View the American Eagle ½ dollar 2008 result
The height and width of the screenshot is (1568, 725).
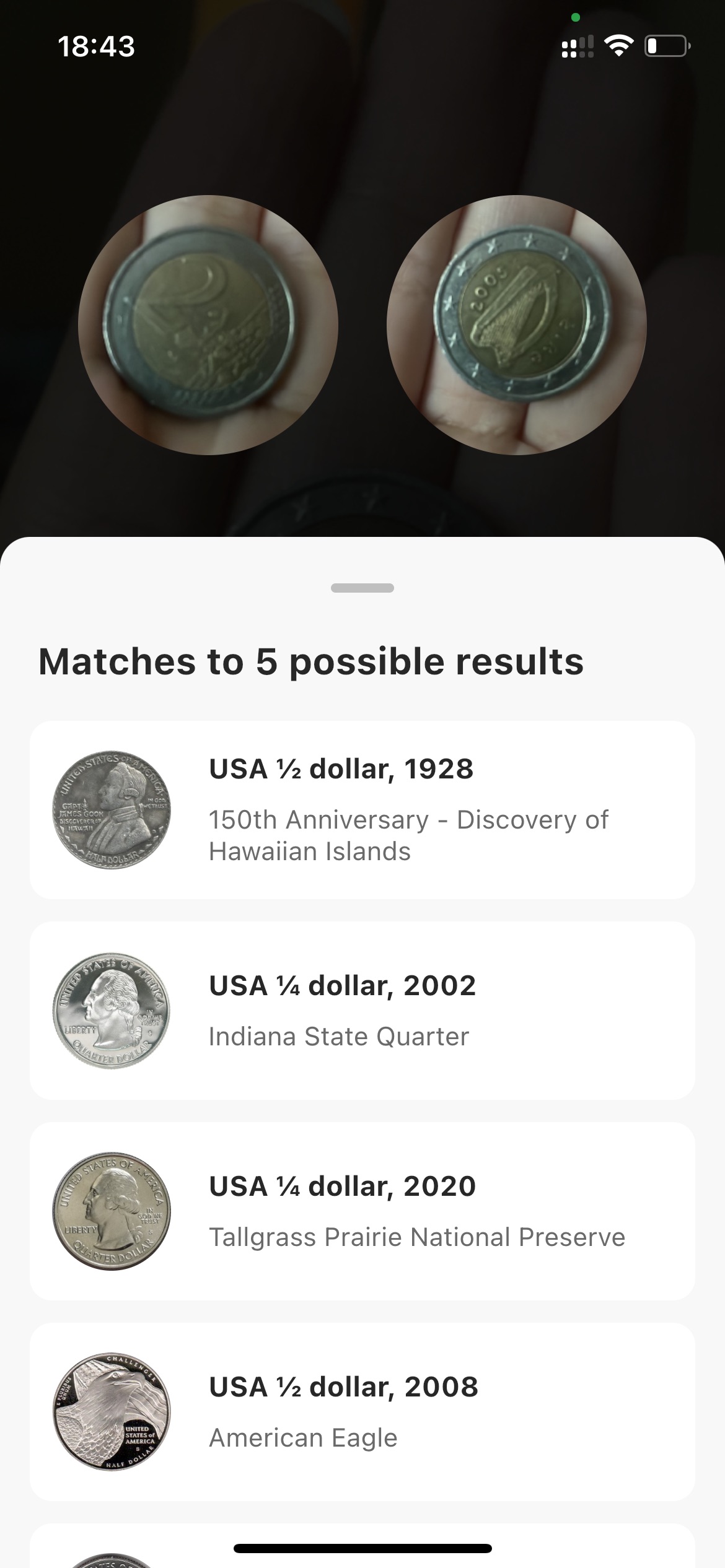[362, 1412]
